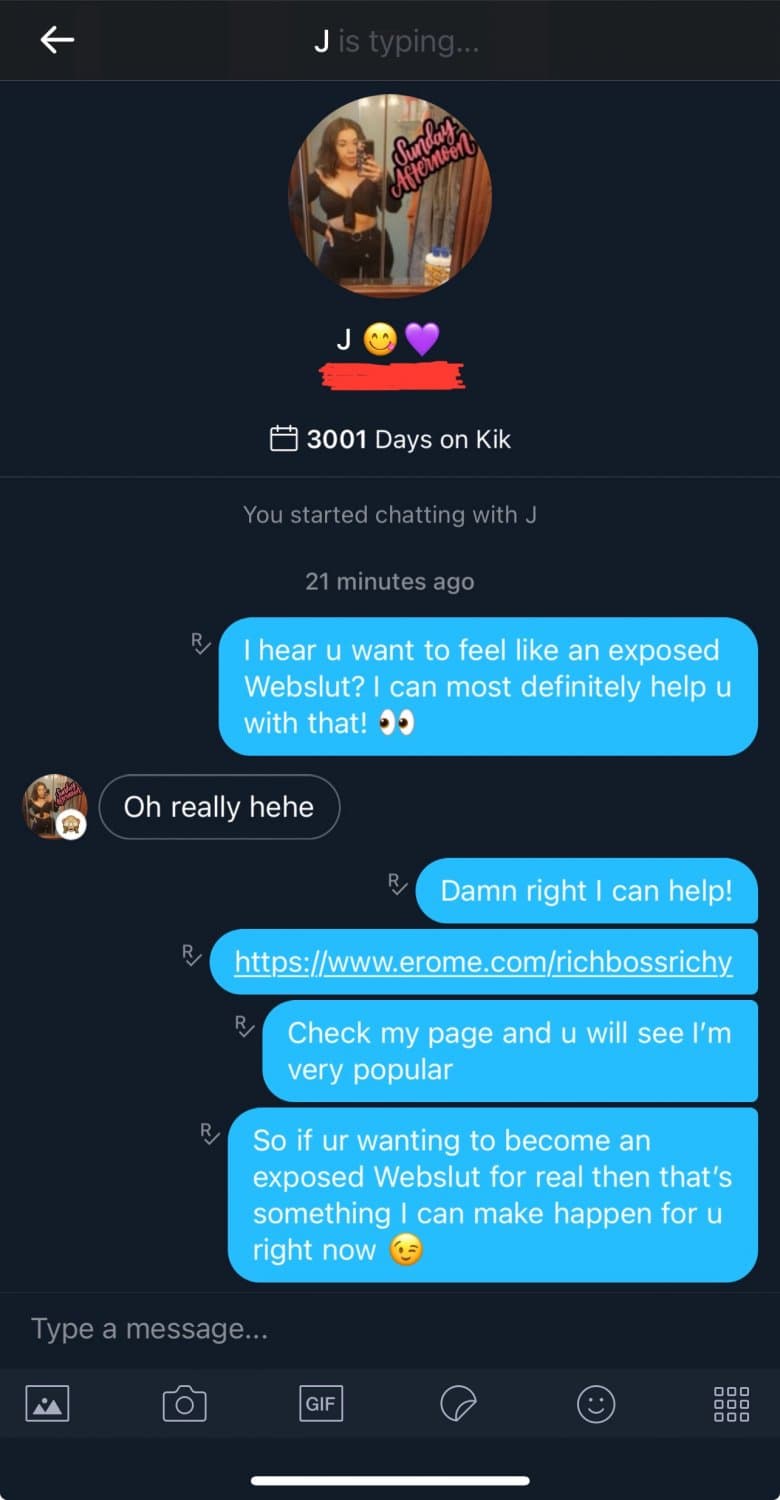Tap the home indicator bar at the bottom
The height and width of the screenshot is (1500, 780).
(390, 1481)
